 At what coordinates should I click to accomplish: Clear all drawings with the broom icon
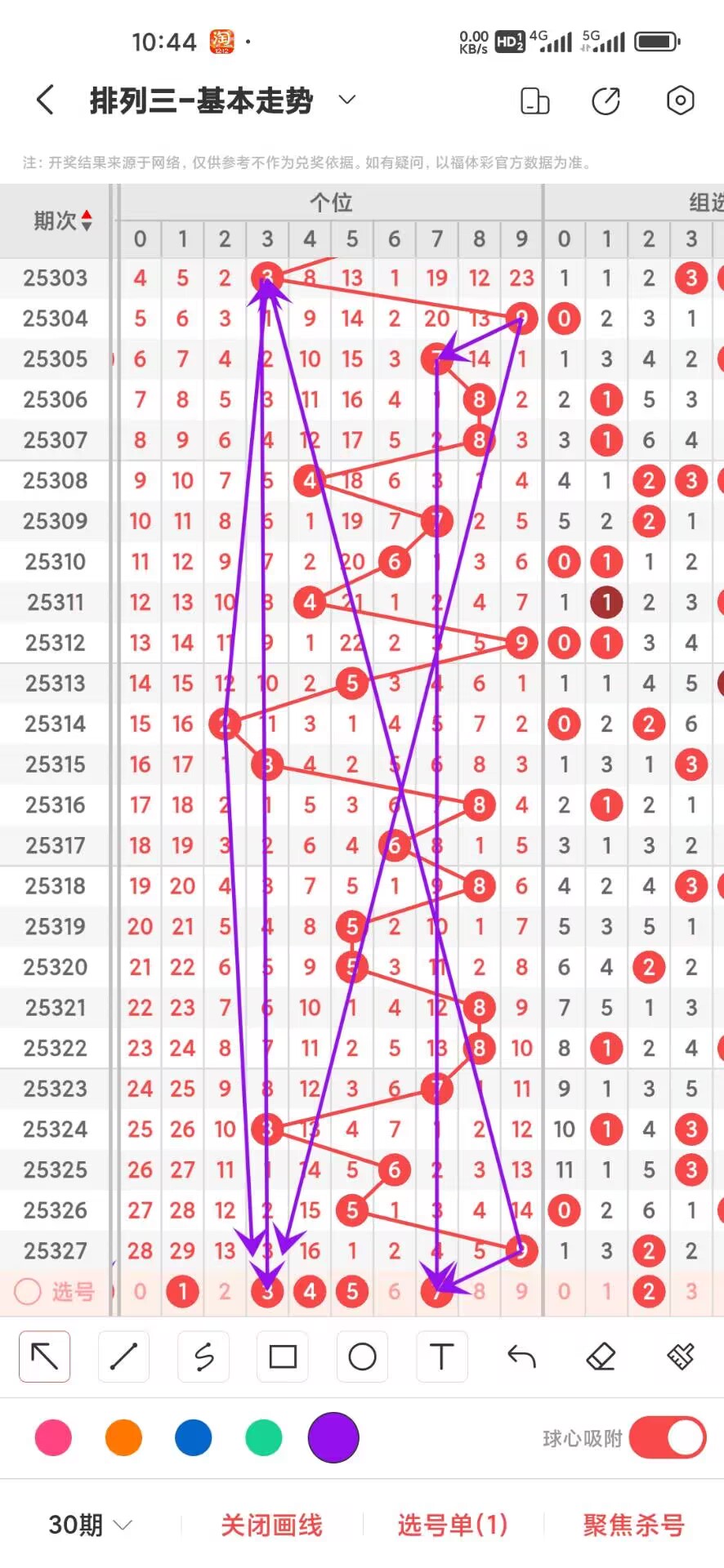[x=680, y=1356]
